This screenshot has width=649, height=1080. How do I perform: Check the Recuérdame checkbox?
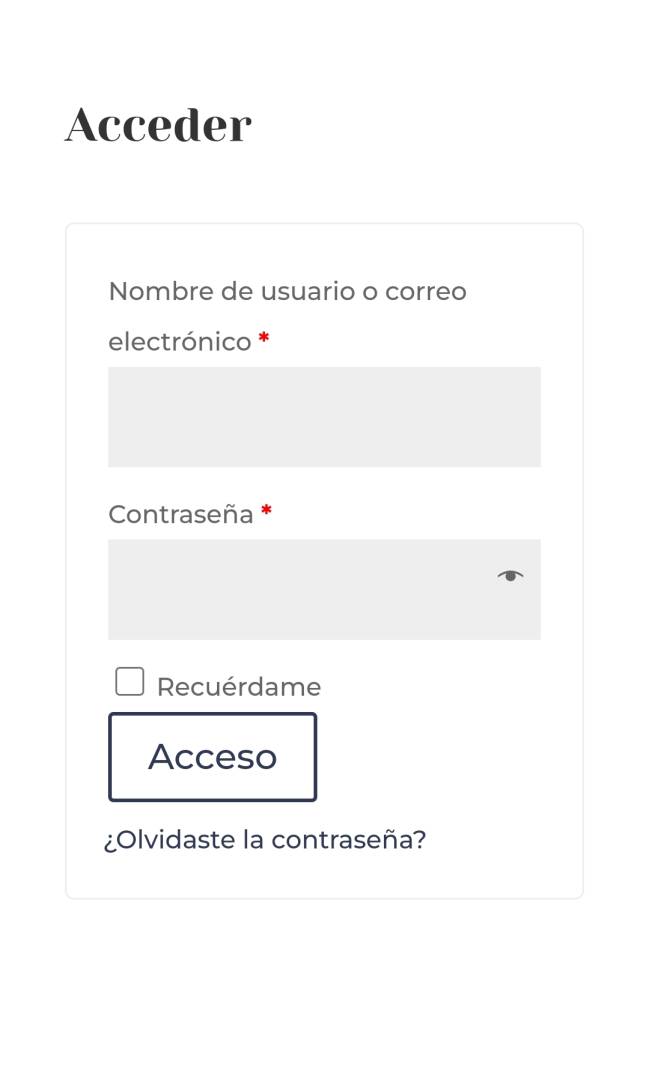(130, 681)
